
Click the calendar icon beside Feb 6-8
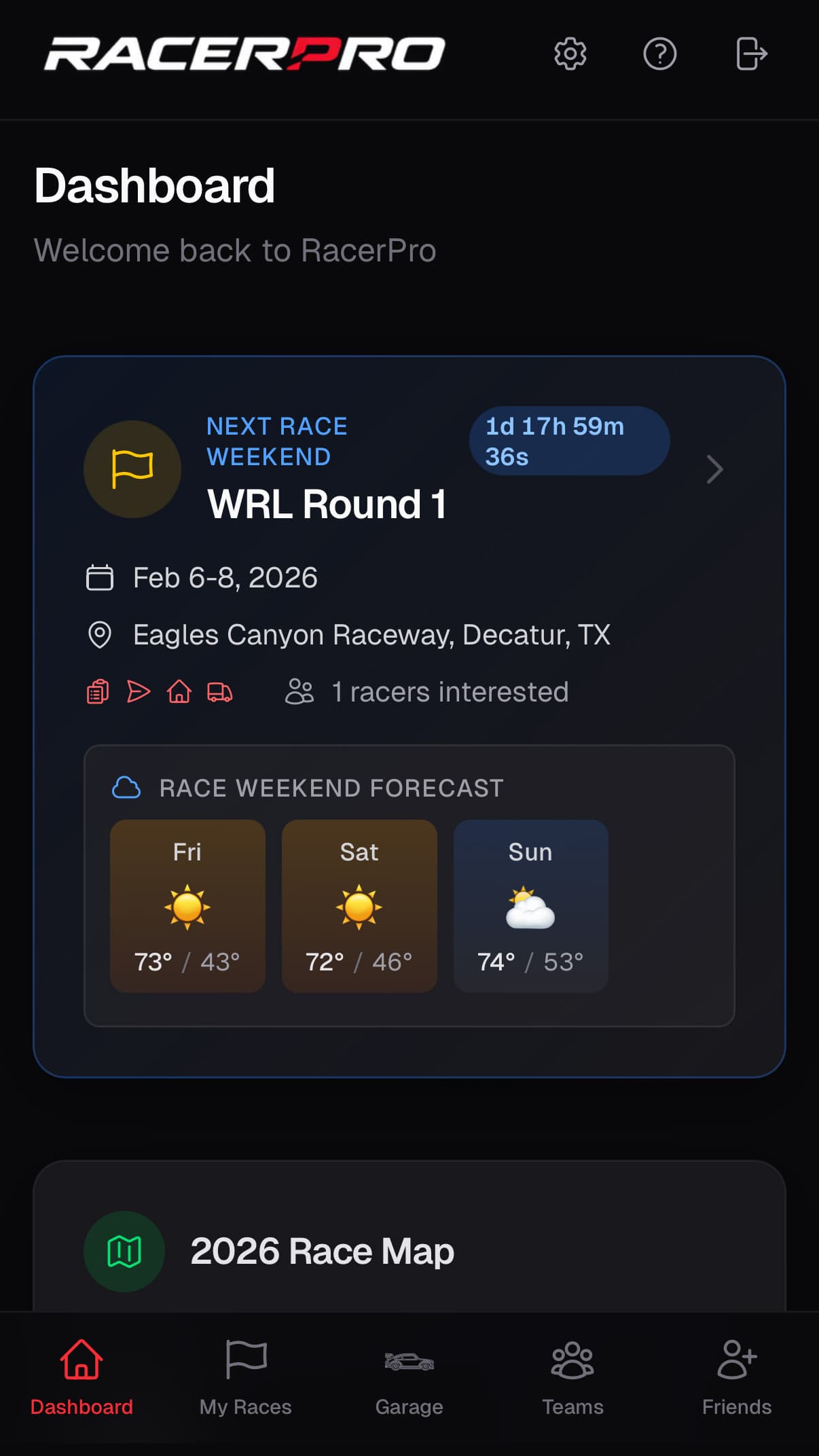(x=100, y=577)
